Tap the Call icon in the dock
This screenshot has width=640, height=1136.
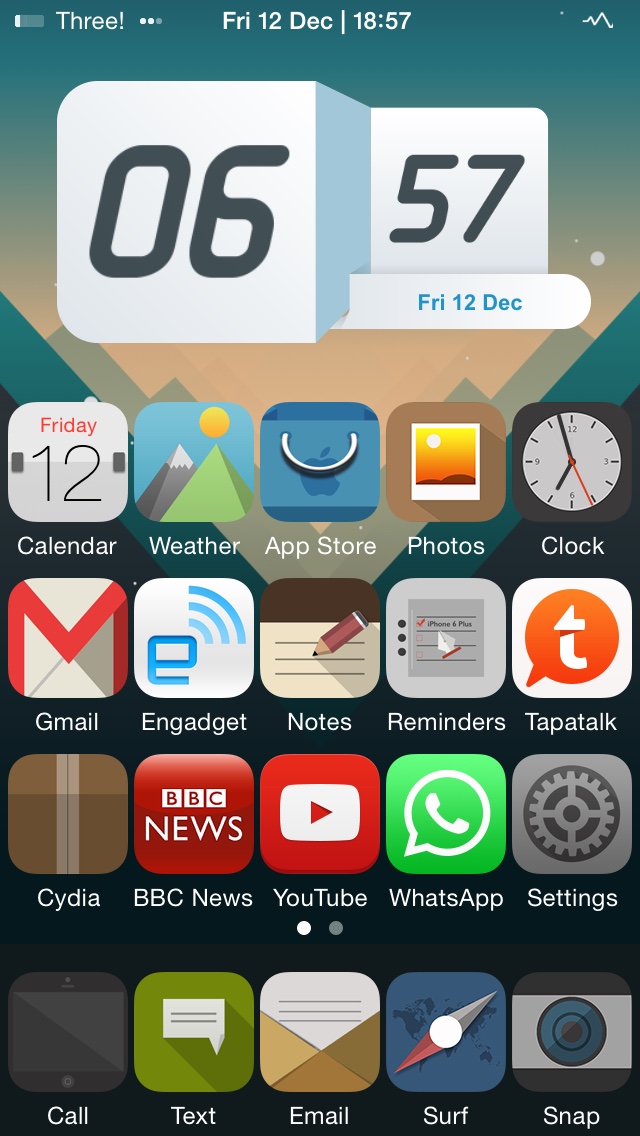tap(67, 1032)
